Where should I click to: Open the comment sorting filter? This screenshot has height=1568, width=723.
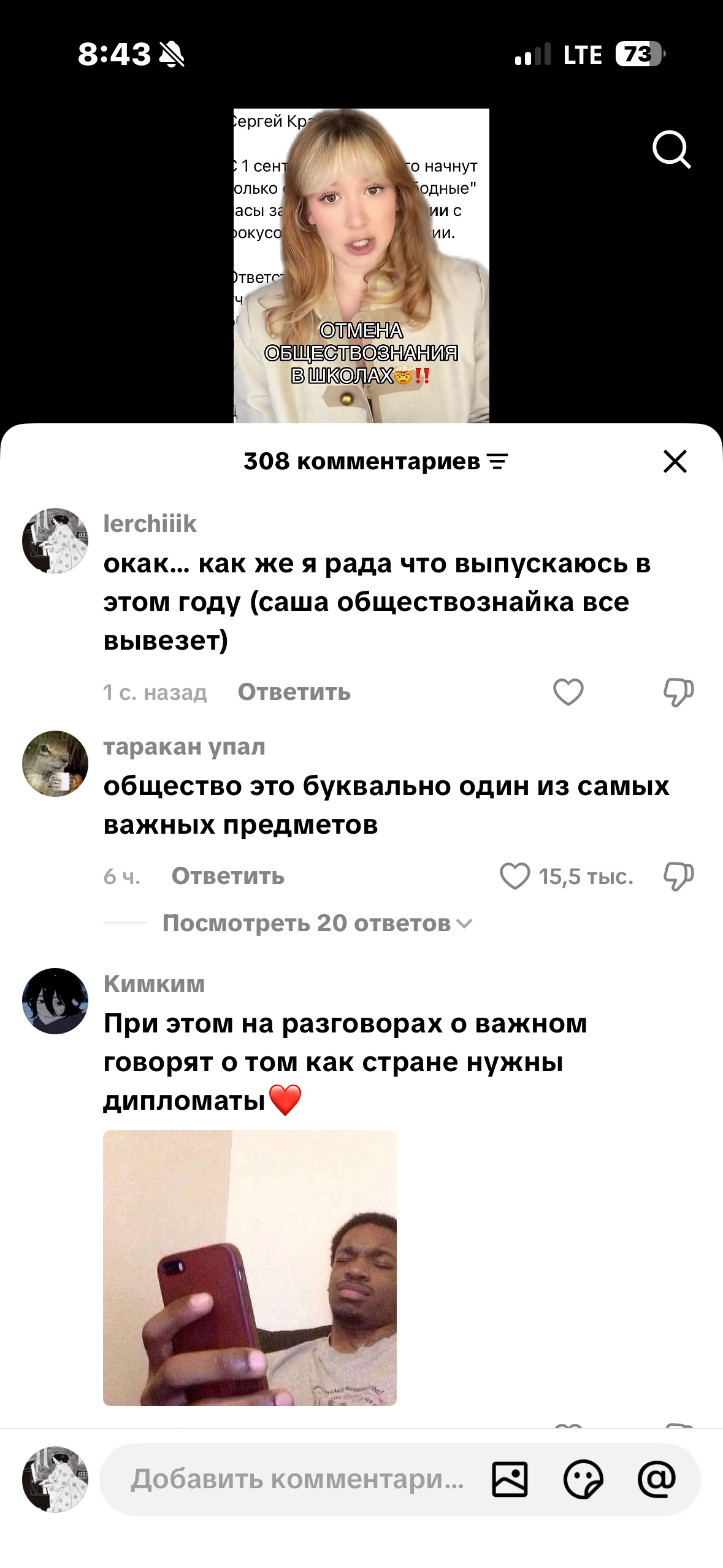pos(497,461)
